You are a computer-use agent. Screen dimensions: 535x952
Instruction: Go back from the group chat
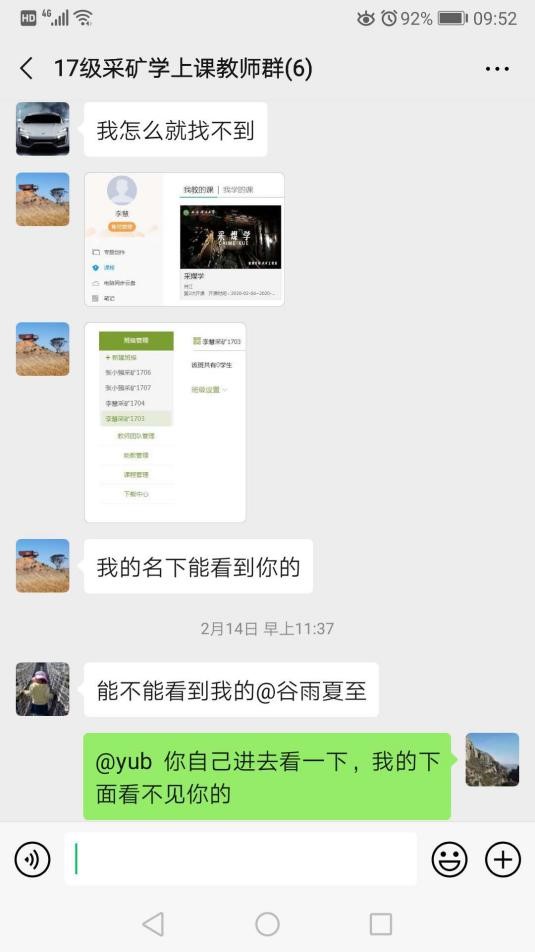click(27, 69)
